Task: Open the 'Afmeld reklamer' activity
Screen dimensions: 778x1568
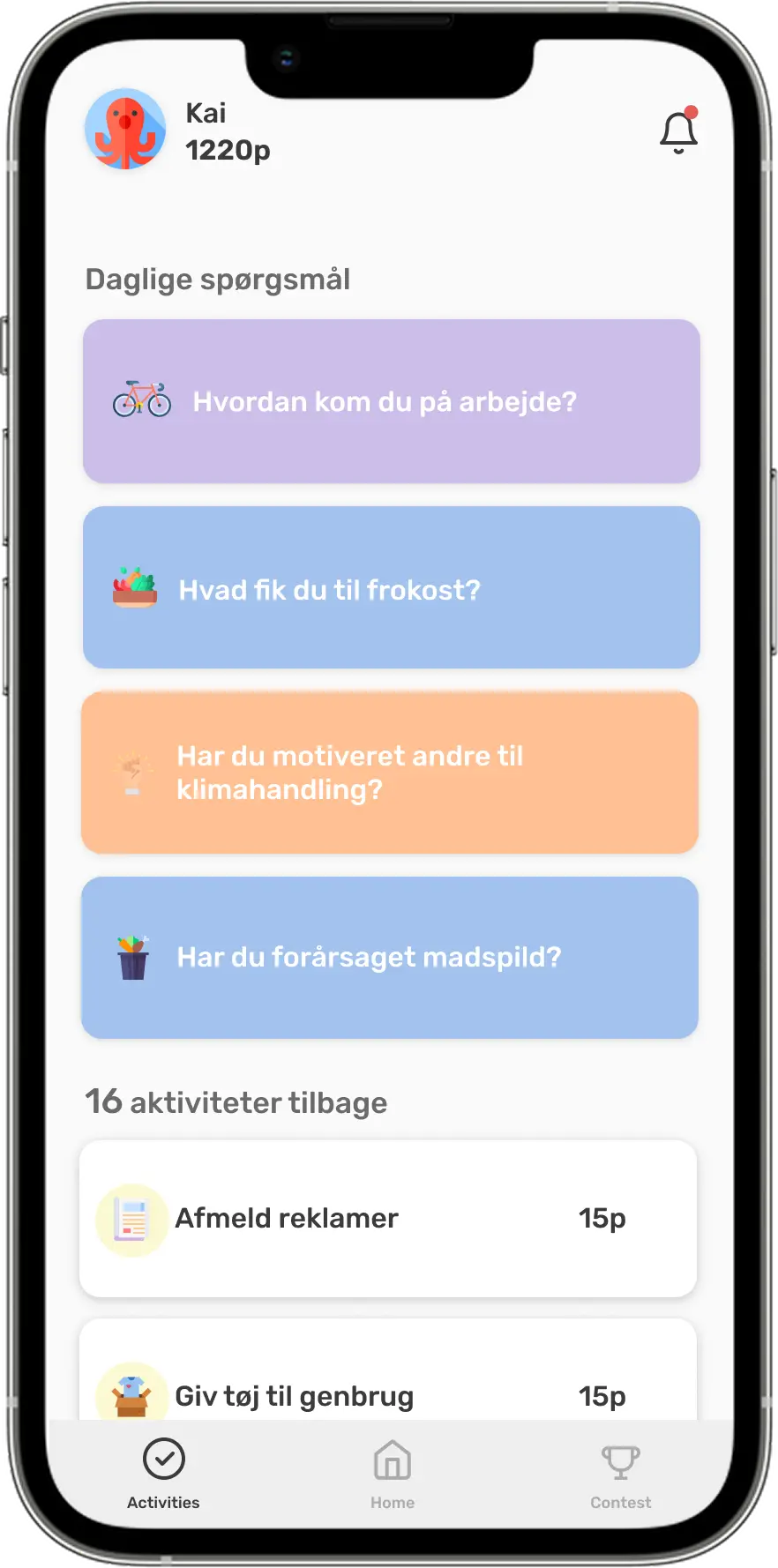Action: (387, 1218)
